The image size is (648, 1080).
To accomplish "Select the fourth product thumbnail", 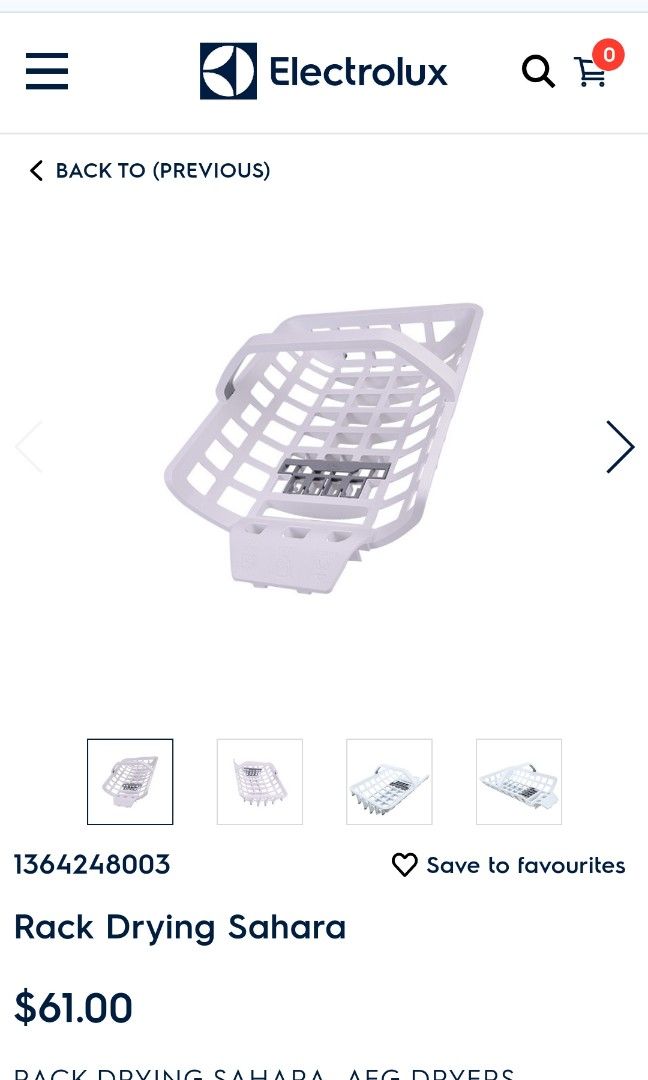I will coord(519,782).
